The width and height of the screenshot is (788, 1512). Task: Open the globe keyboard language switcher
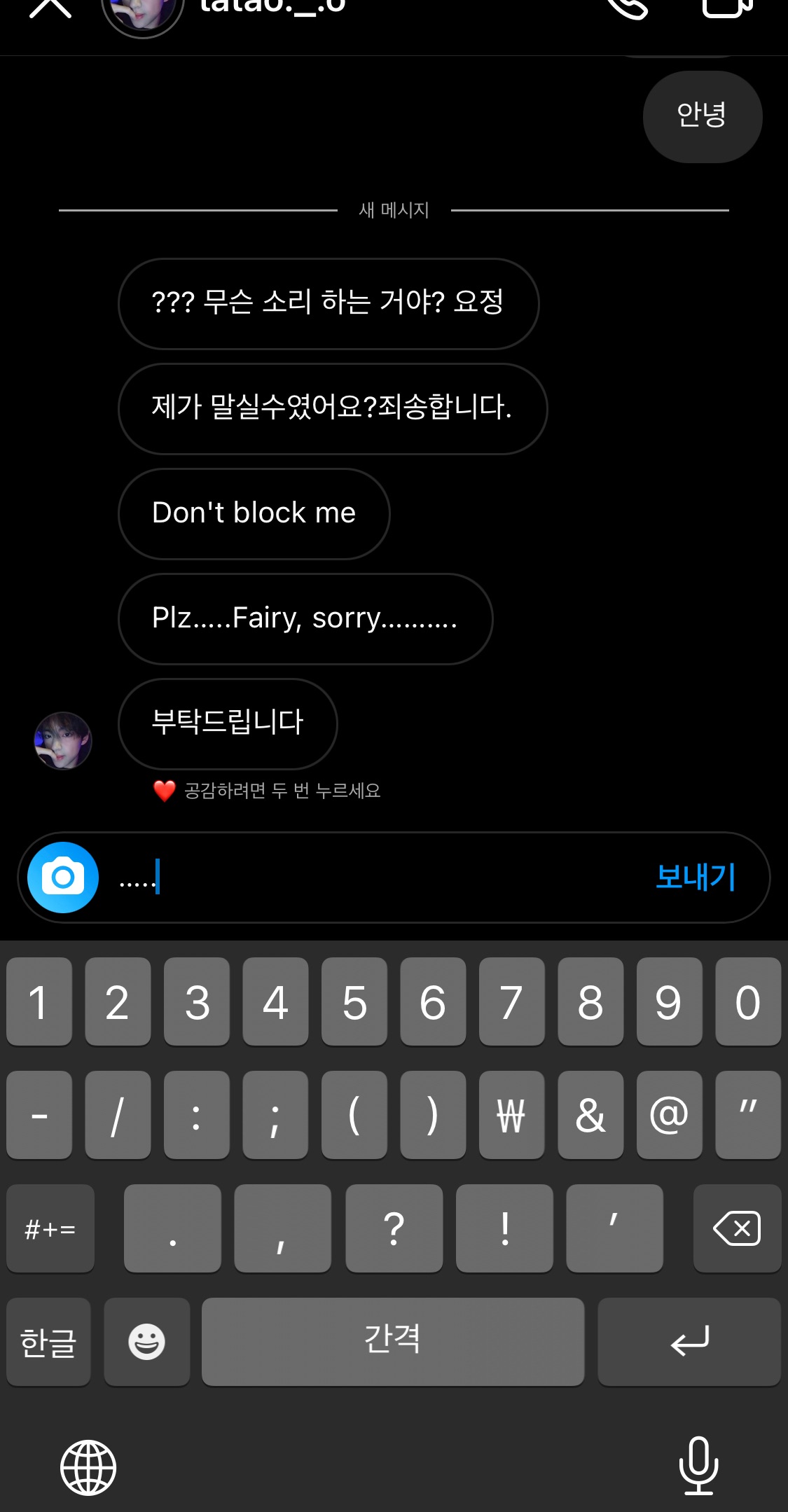pos(88,1467)
